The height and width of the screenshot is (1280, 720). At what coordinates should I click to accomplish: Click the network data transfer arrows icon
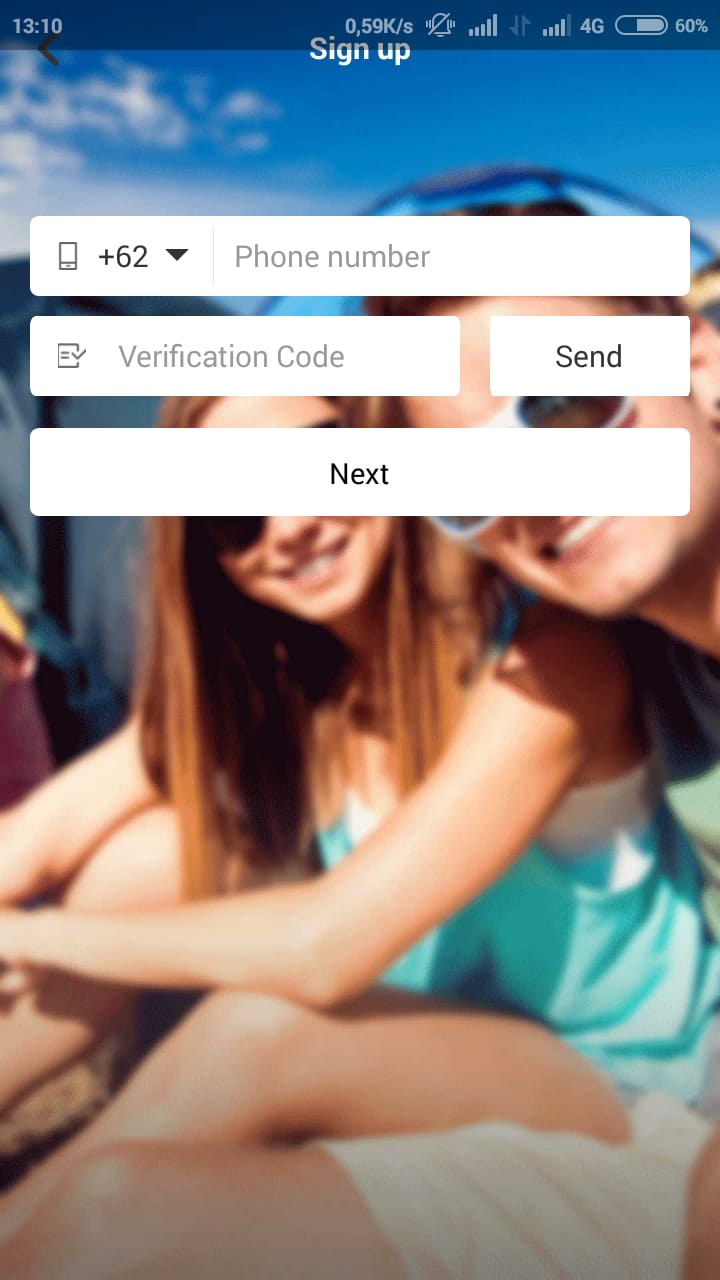519,25
